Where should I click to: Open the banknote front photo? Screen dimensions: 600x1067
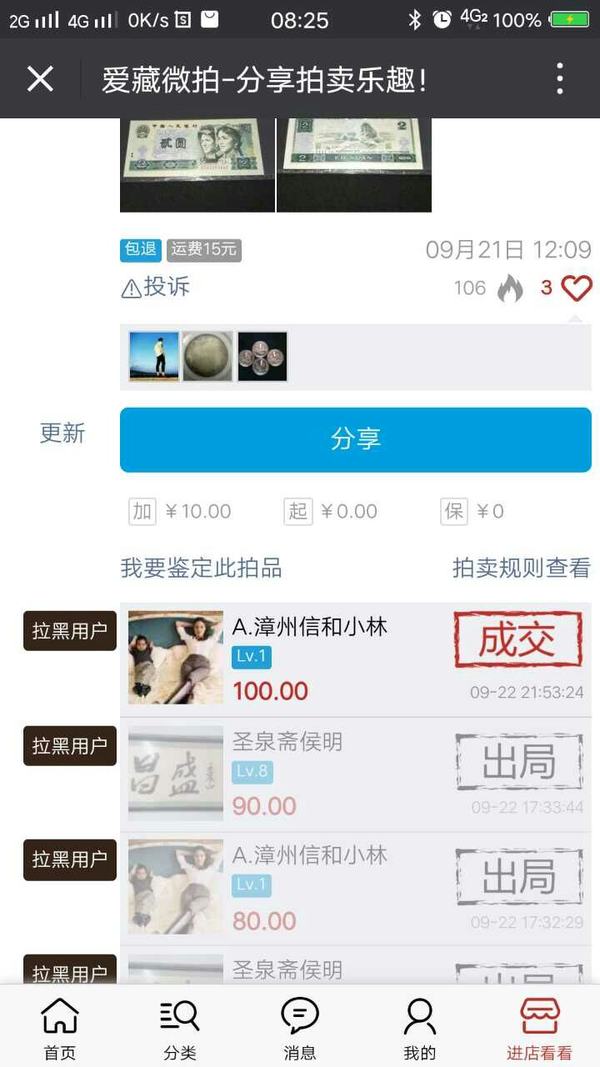point(197,164)
